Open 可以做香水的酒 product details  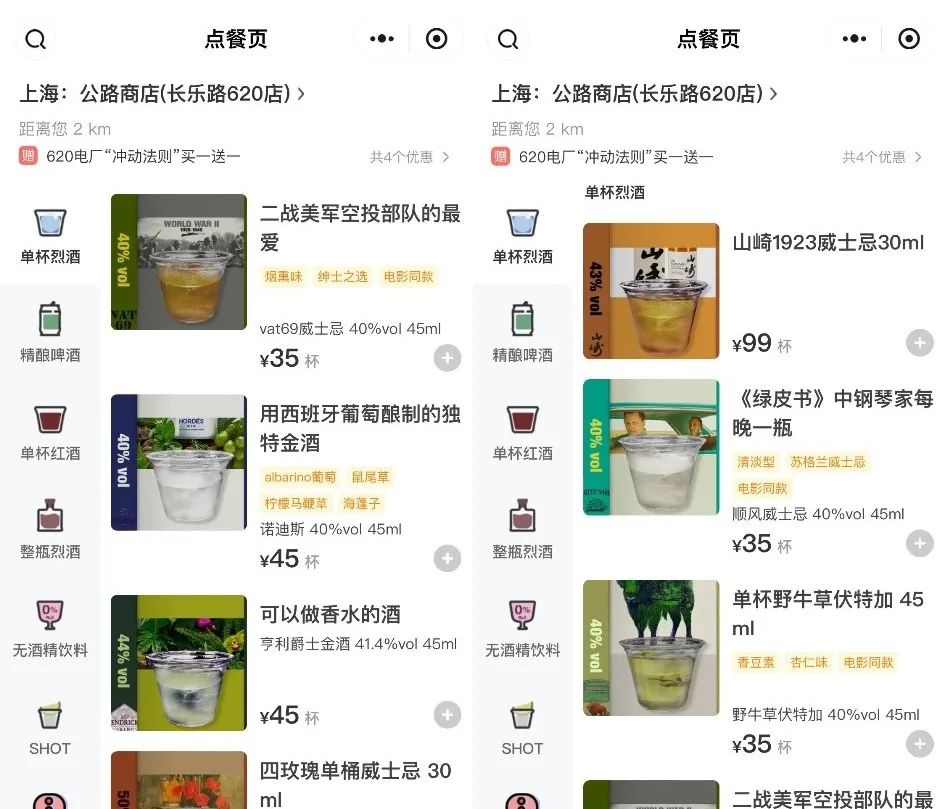(330, 614)
